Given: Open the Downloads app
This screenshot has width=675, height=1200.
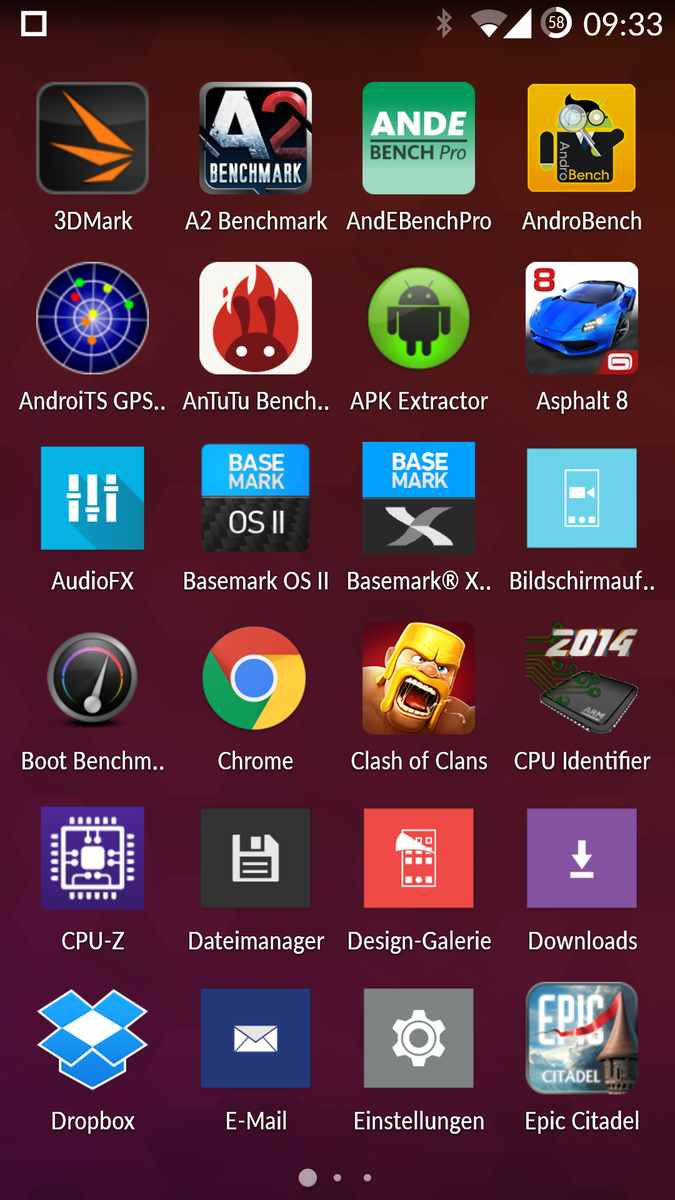Looking at the screenshot, I should pos(582,858).
